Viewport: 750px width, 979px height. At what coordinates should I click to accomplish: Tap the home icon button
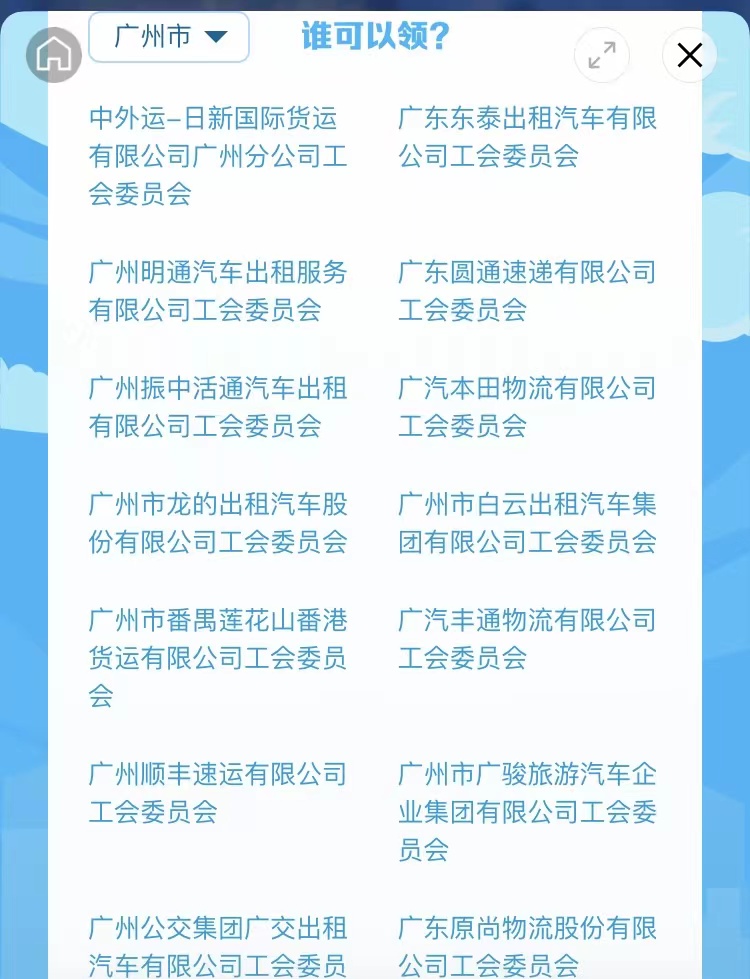[53, 54]
